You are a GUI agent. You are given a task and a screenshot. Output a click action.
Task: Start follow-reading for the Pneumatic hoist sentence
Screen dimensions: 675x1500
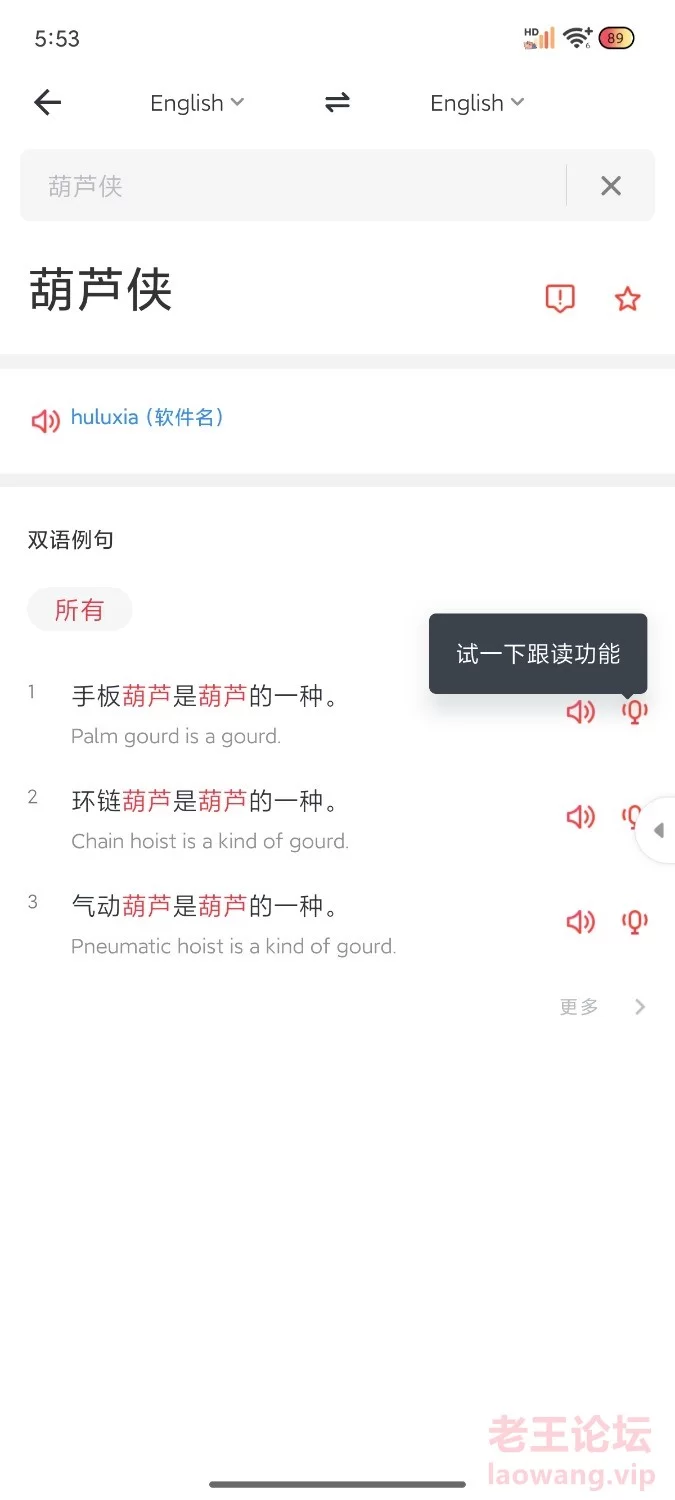634,921
